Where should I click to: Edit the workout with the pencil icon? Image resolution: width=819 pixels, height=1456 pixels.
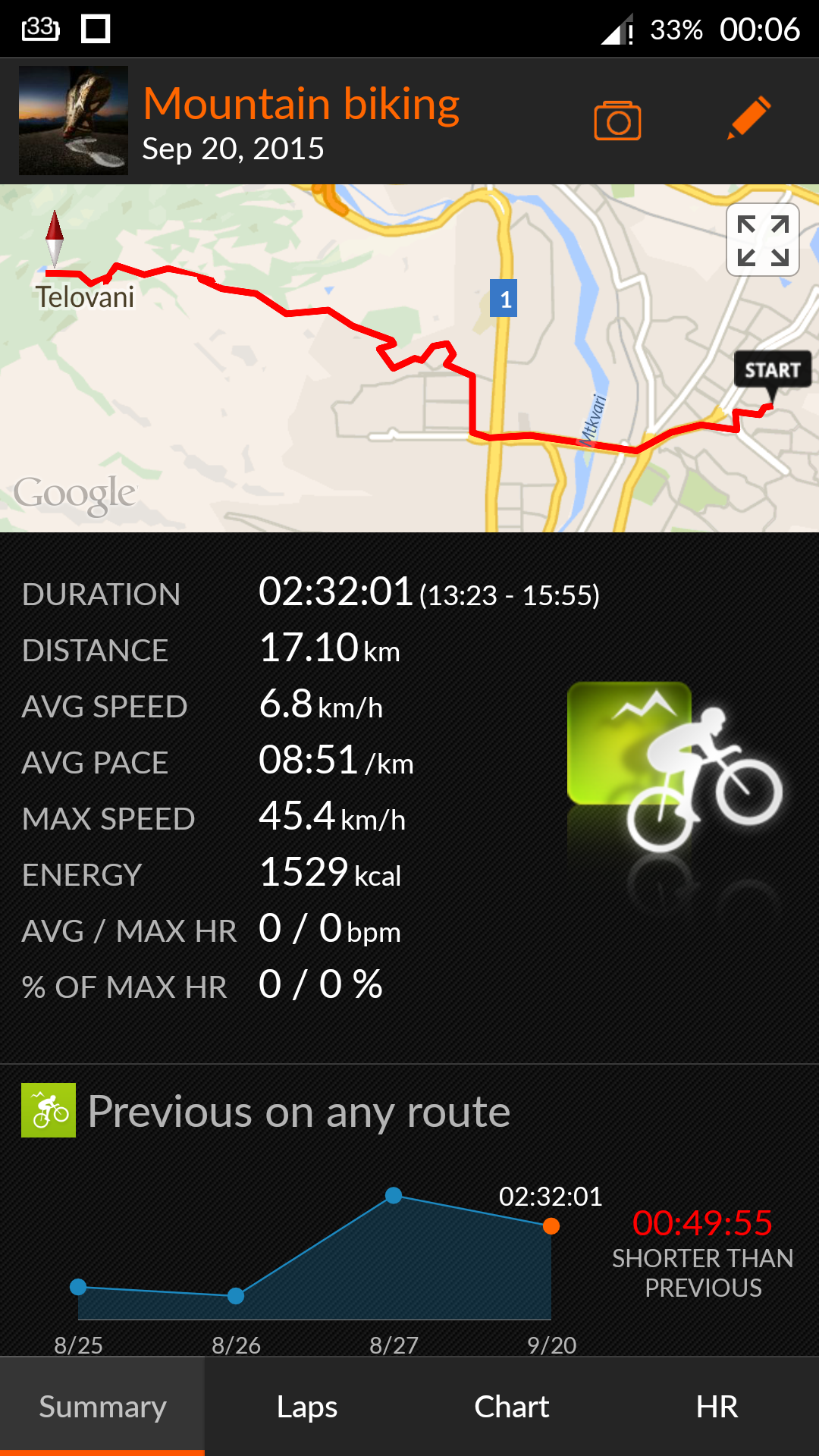(x=748, y=118)
